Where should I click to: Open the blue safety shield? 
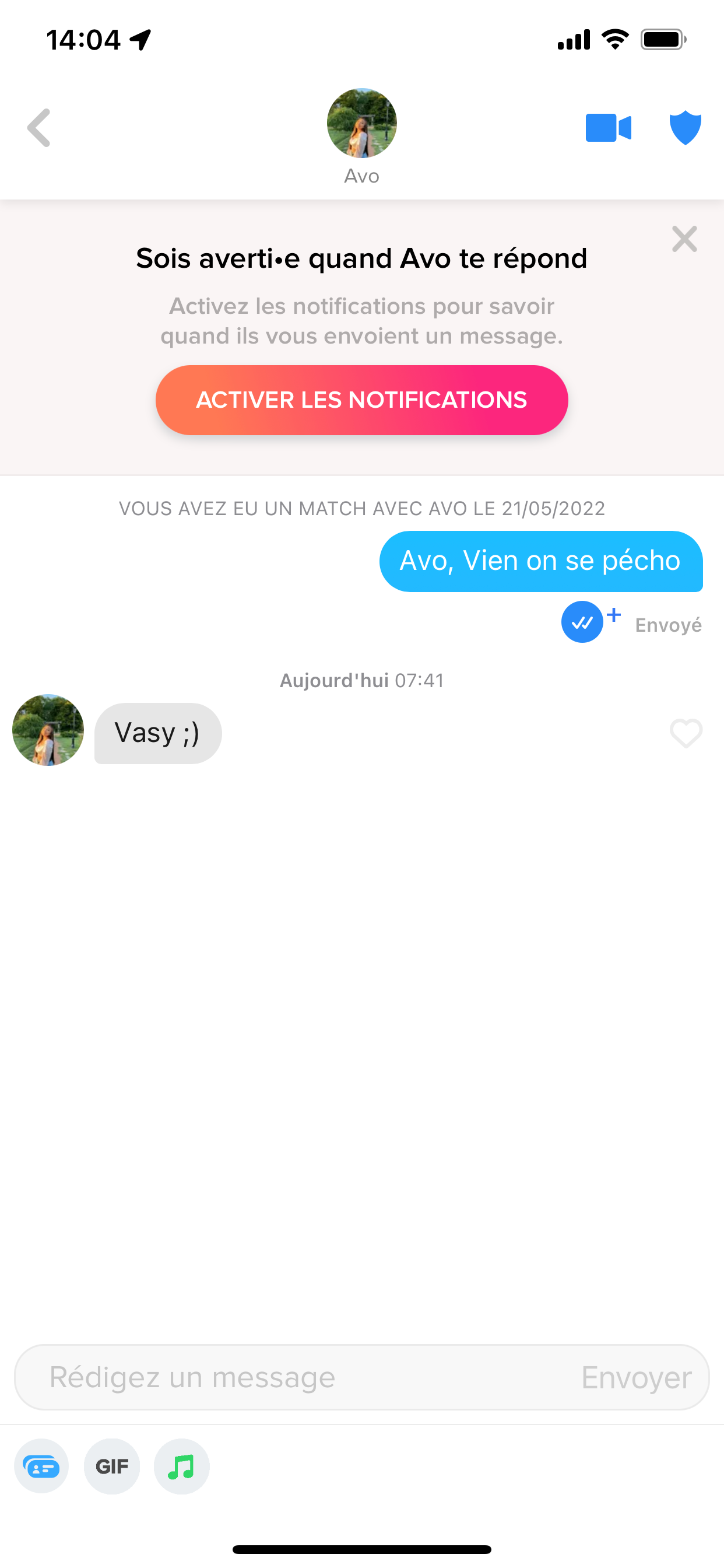point(686,128)
